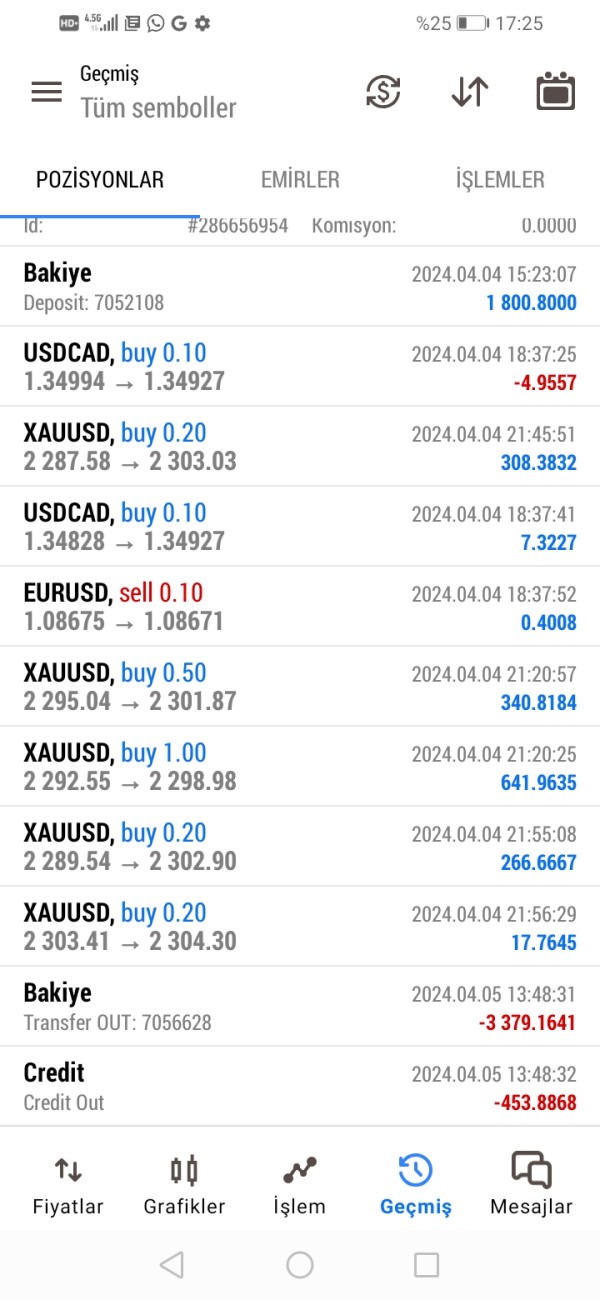Expand the XAUUSD buy 1.00 position
This screenshot has height=1300, width=600.
pyautogui.click(x=300, y=767)
